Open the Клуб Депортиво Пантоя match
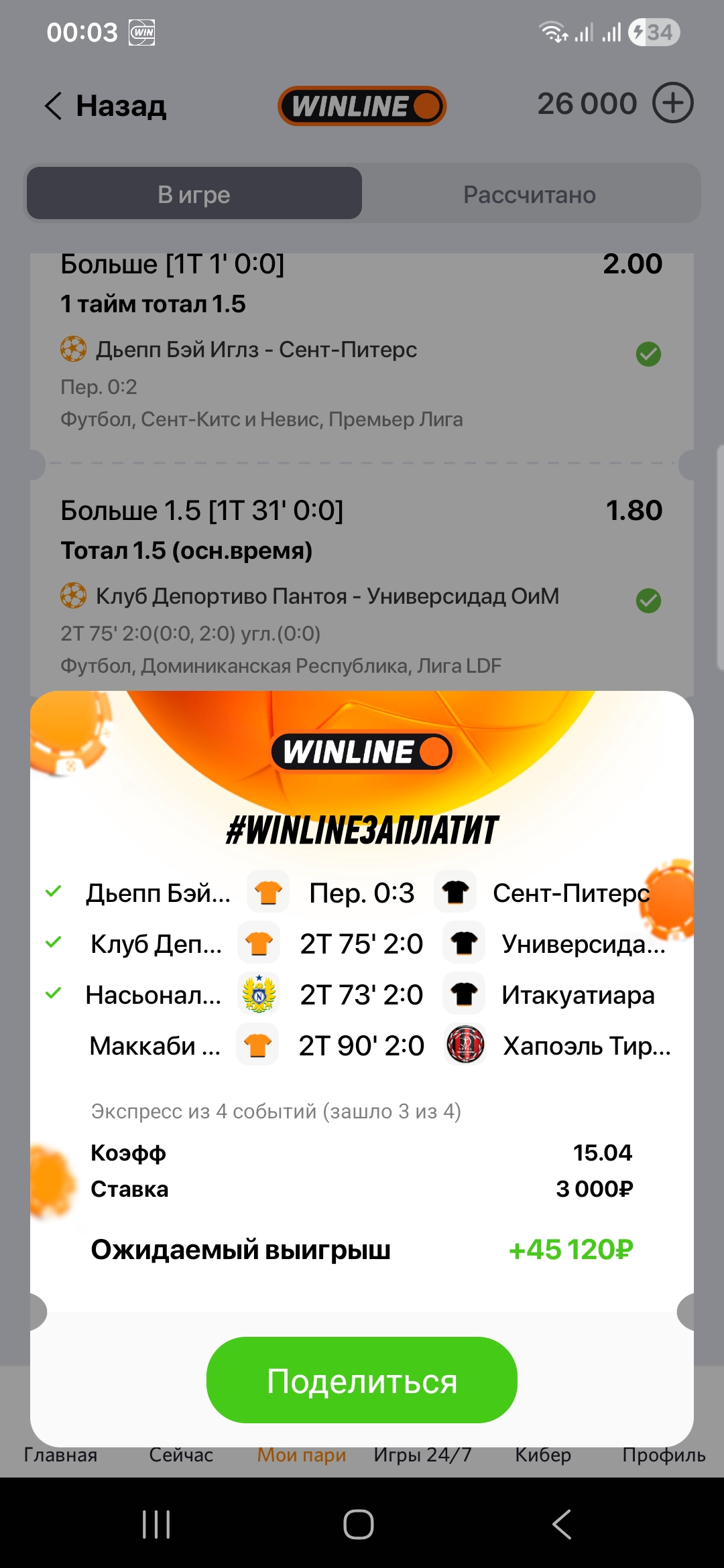 [x=327, y=596]
